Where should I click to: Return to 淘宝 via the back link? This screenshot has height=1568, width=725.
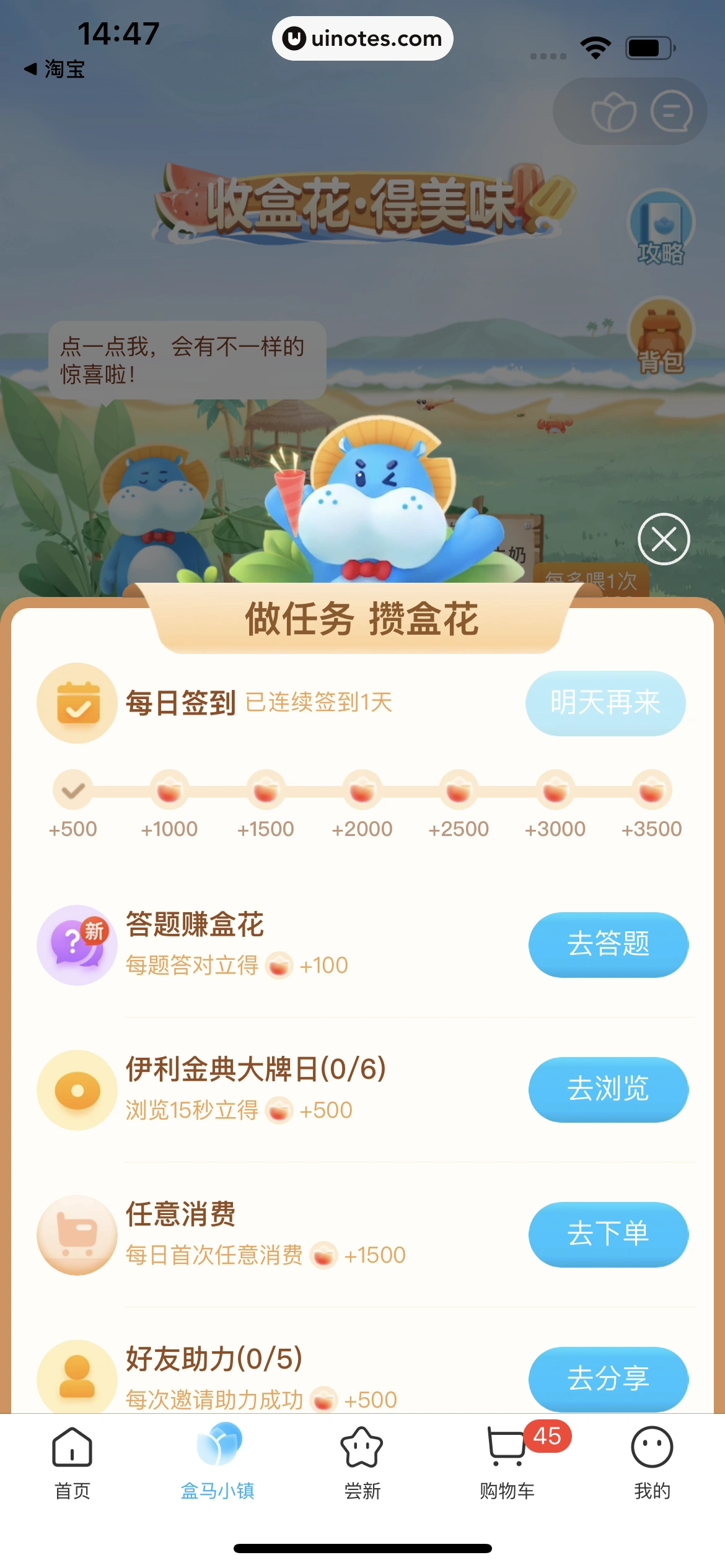[x=55, y=70]
